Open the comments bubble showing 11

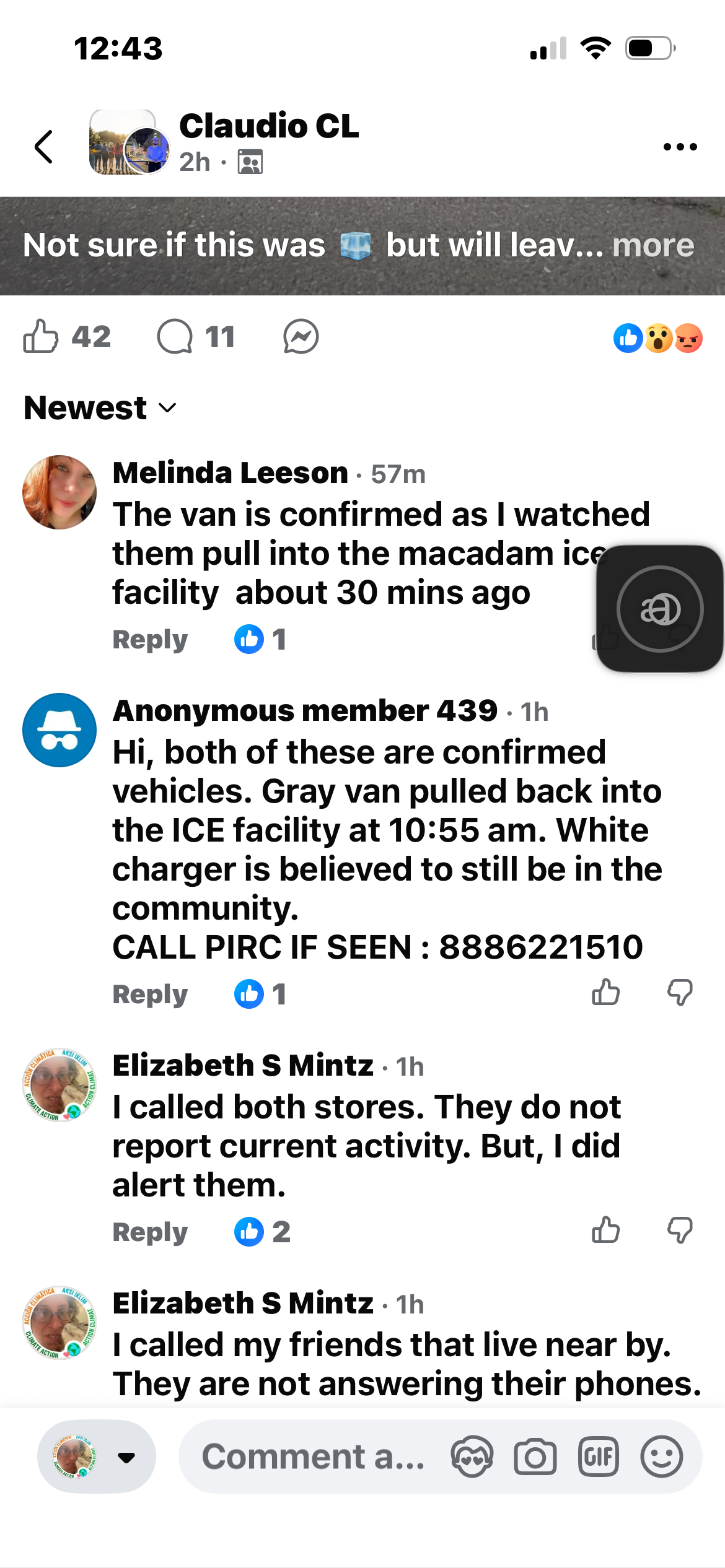tap(175, 337)
